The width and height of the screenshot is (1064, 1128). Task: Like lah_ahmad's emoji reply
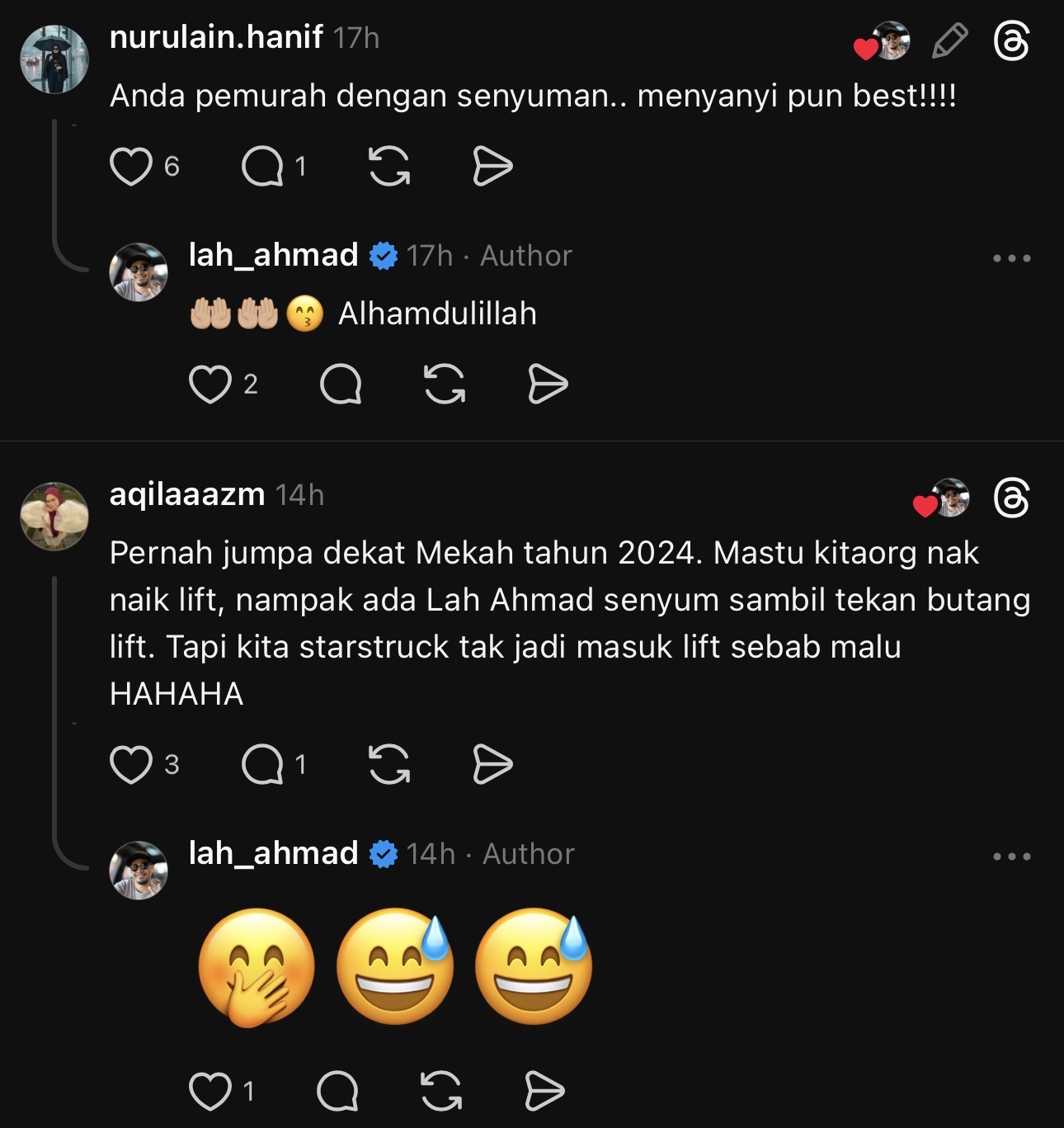[x=210, y=1093]
